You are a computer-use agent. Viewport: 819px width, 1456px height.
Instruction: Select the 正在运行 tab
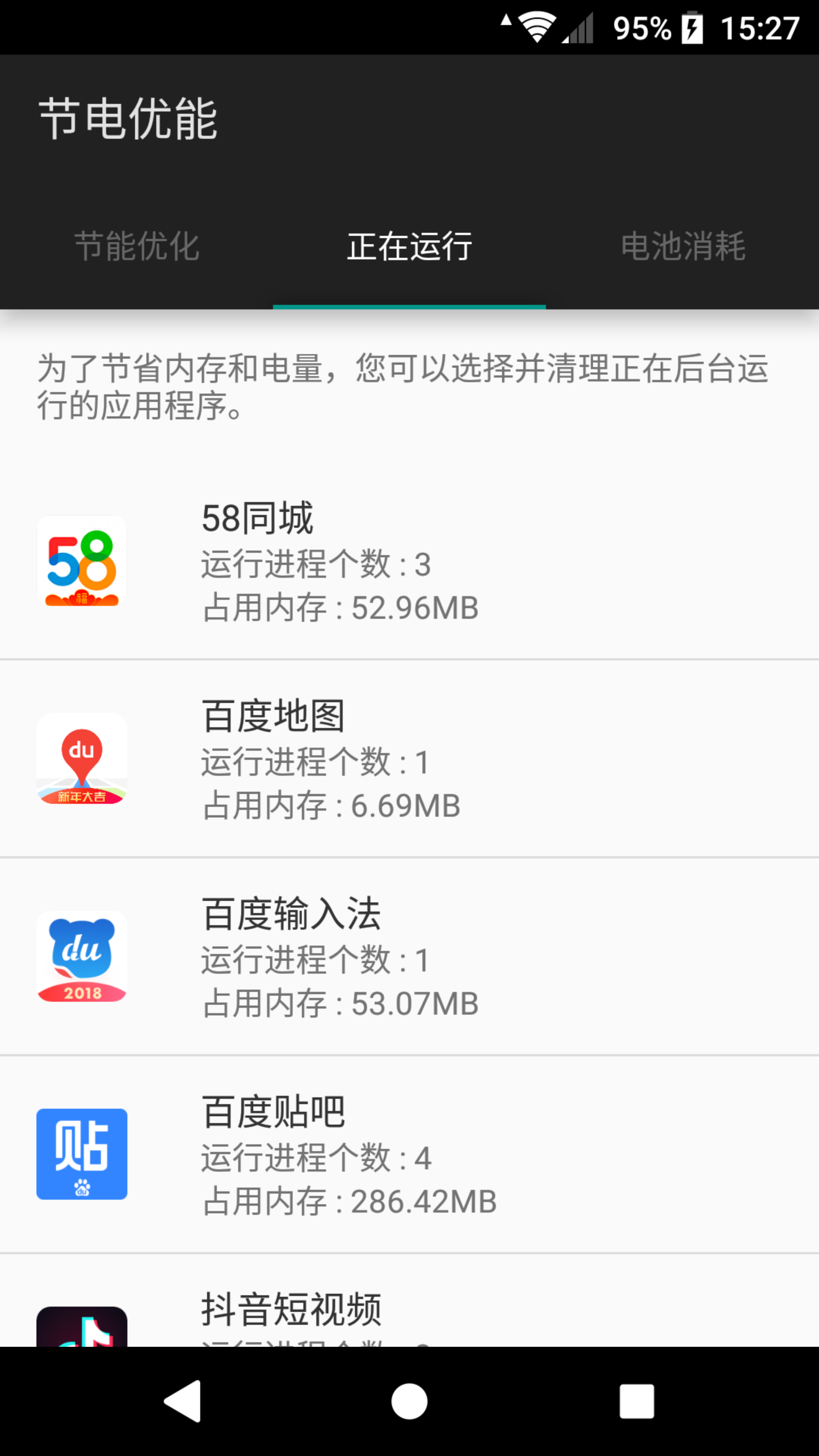coord(409,246)
